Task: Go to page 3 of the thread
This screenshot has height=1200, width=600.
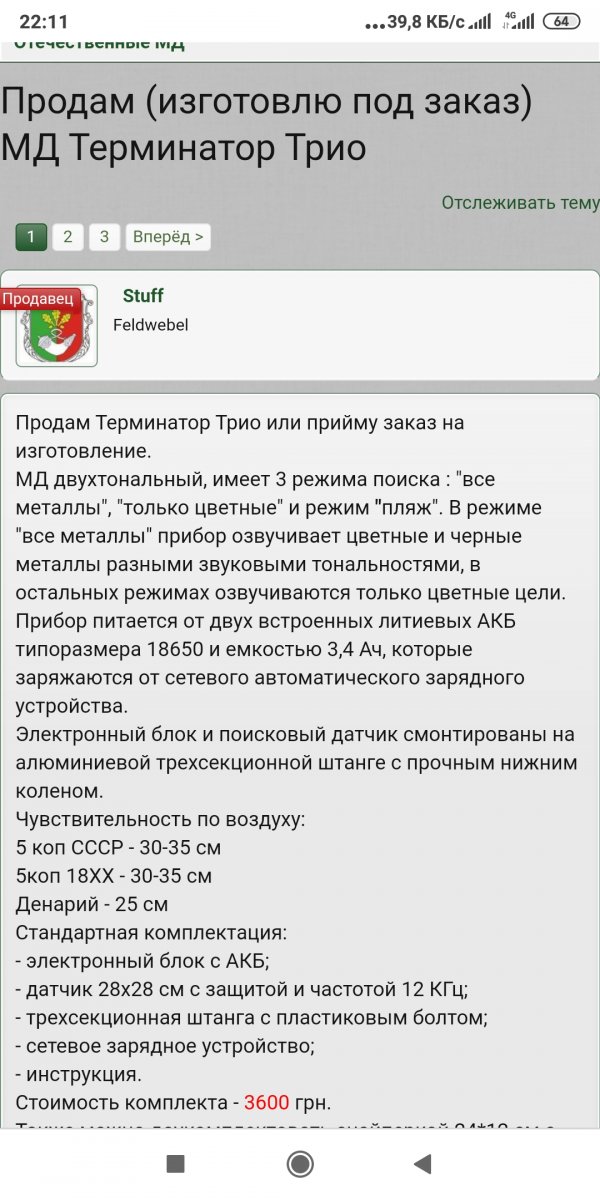Action: click(x=104, y=237)
